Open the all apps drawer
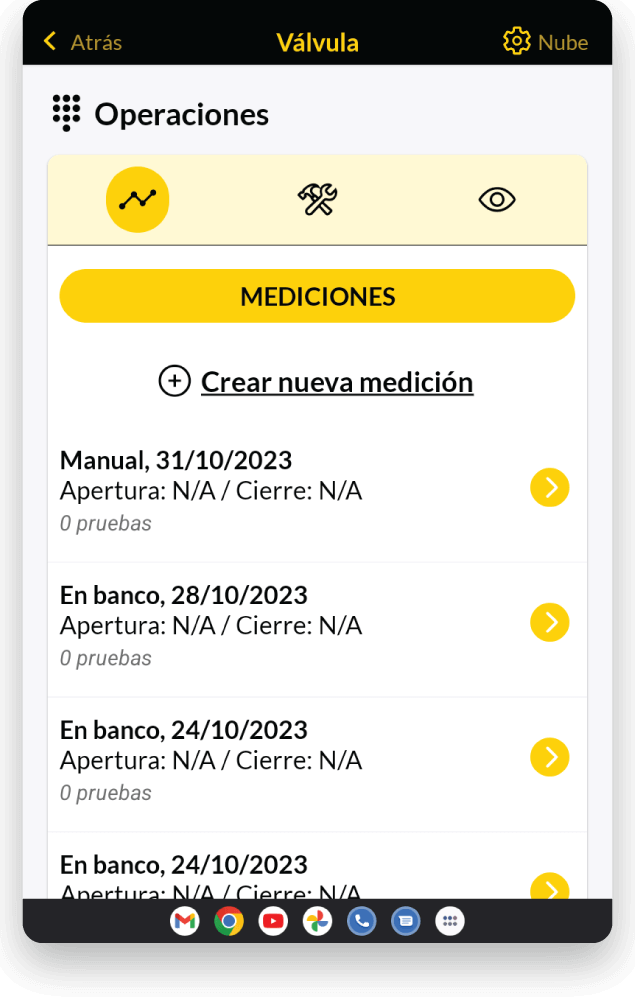The image size is (635, 1000). [x=450, y=922]
